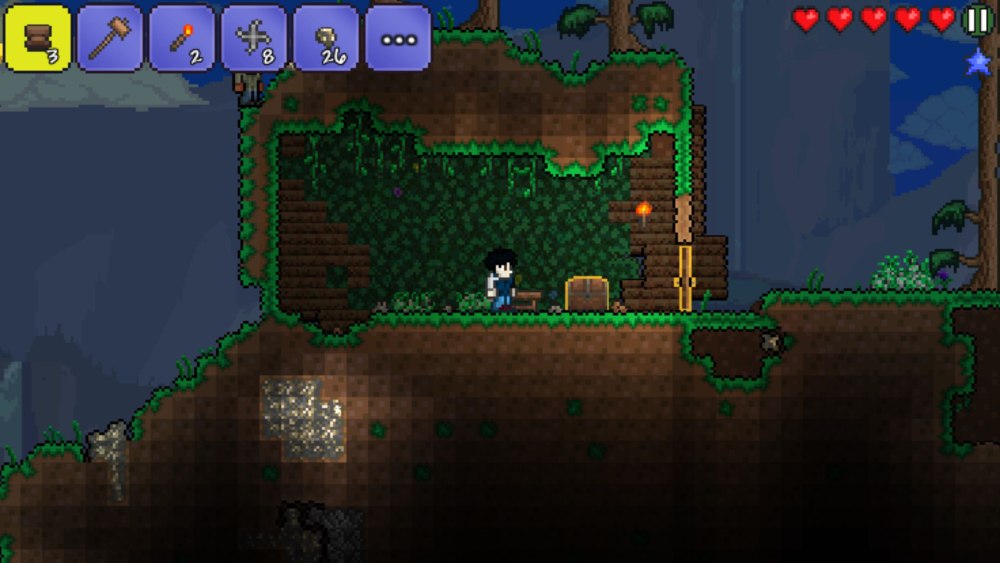Viewport: 1000px width, 563px height.
Task: Choose the shuriken slot with 8
Action: [x=254, y=39]
